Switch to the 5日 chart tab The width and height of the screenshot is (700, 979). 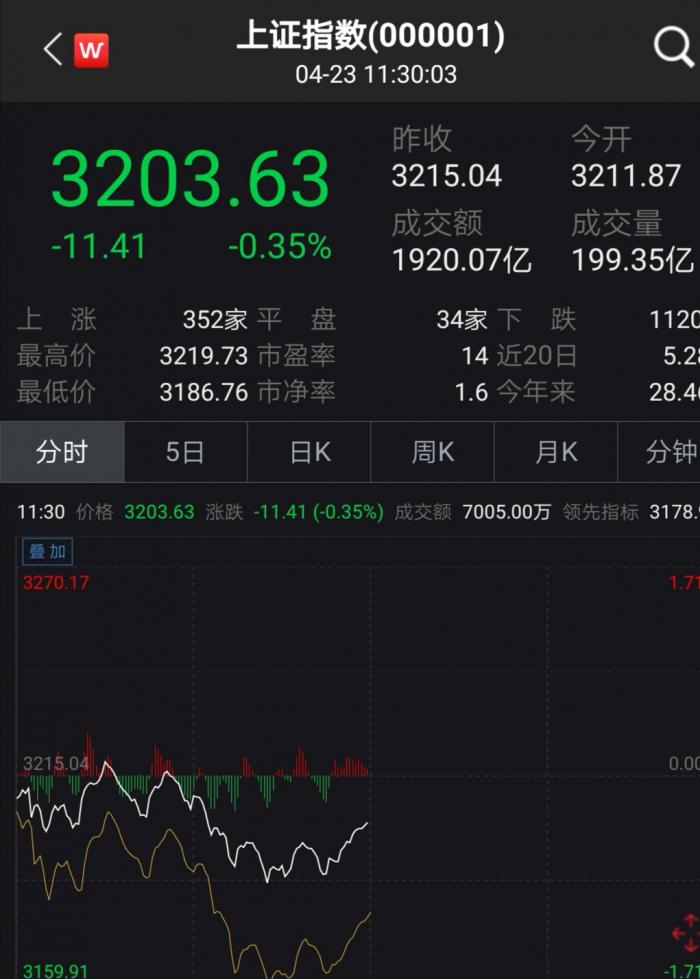click(185, 452)
